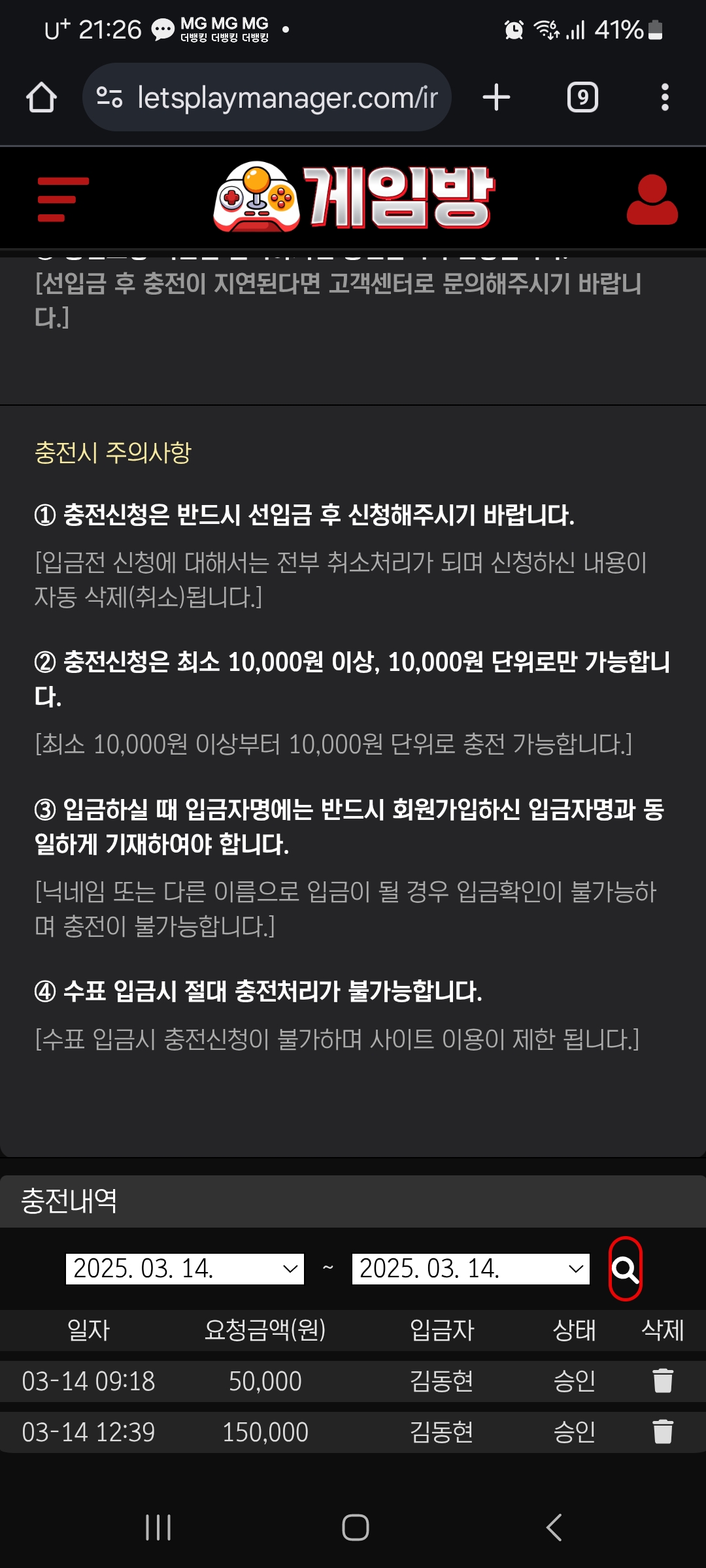Open the user profile icon

tap(652, 200)
